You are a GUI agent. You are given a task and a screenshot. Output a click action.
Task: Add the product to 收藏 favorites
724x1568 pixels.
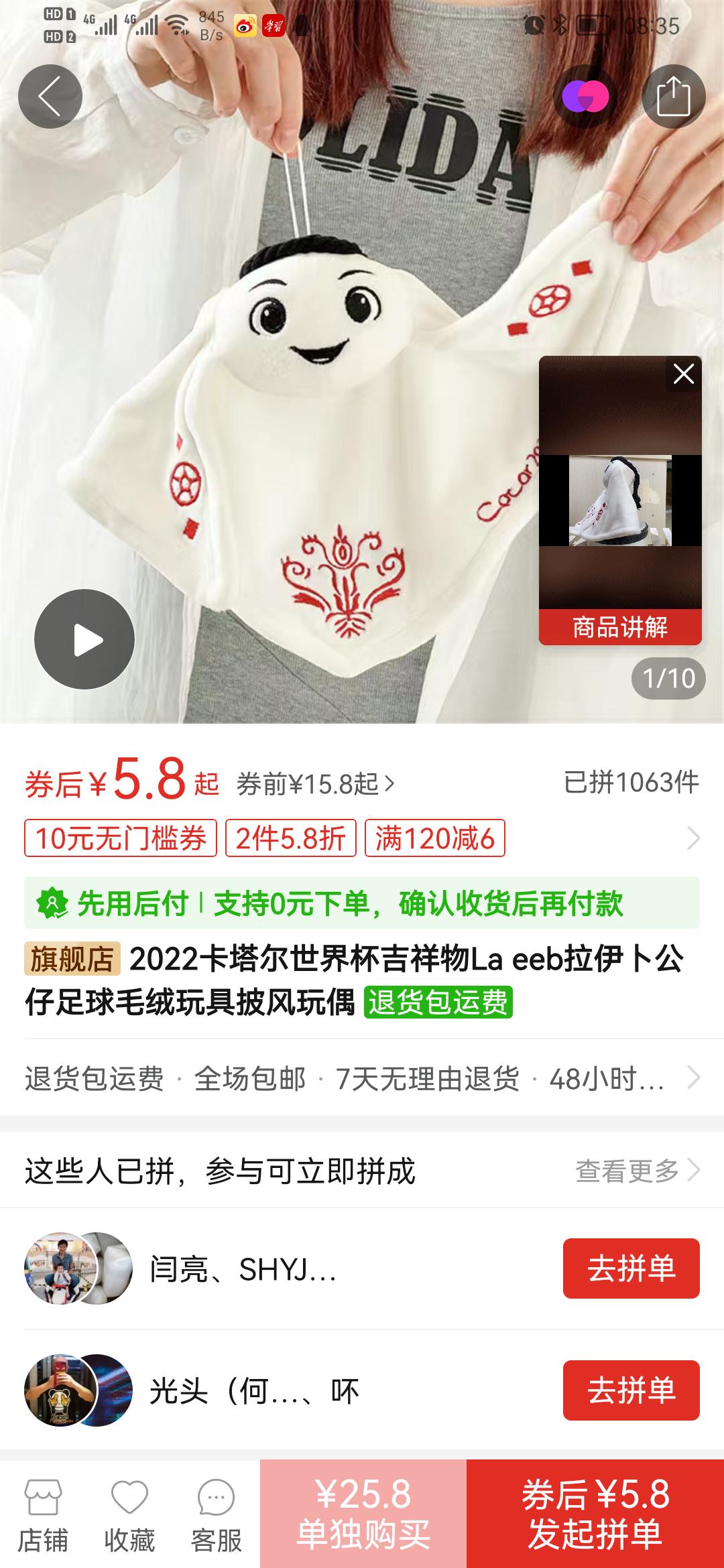click(129, 1514)
